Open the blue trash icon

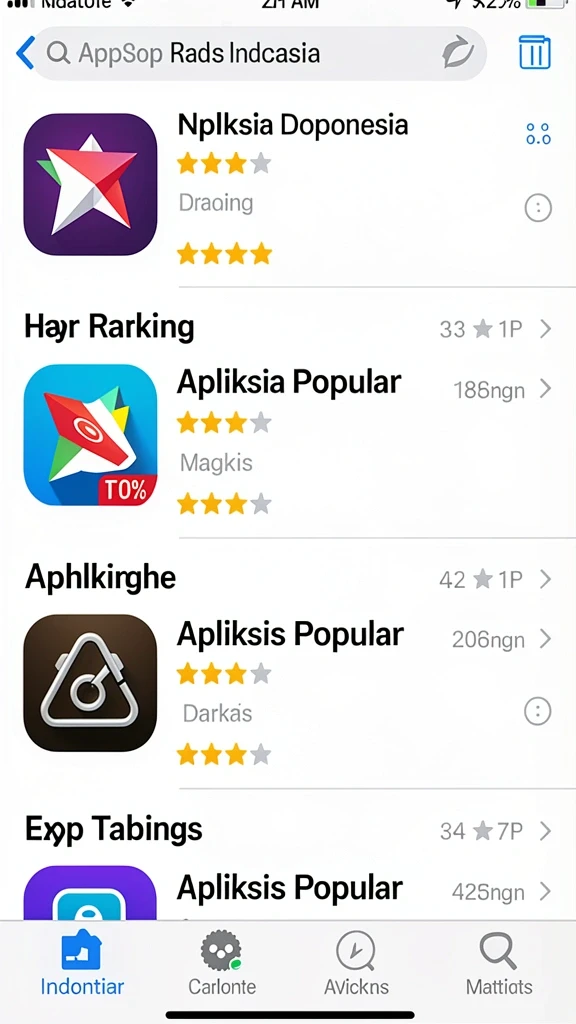[x=535, y=52]
